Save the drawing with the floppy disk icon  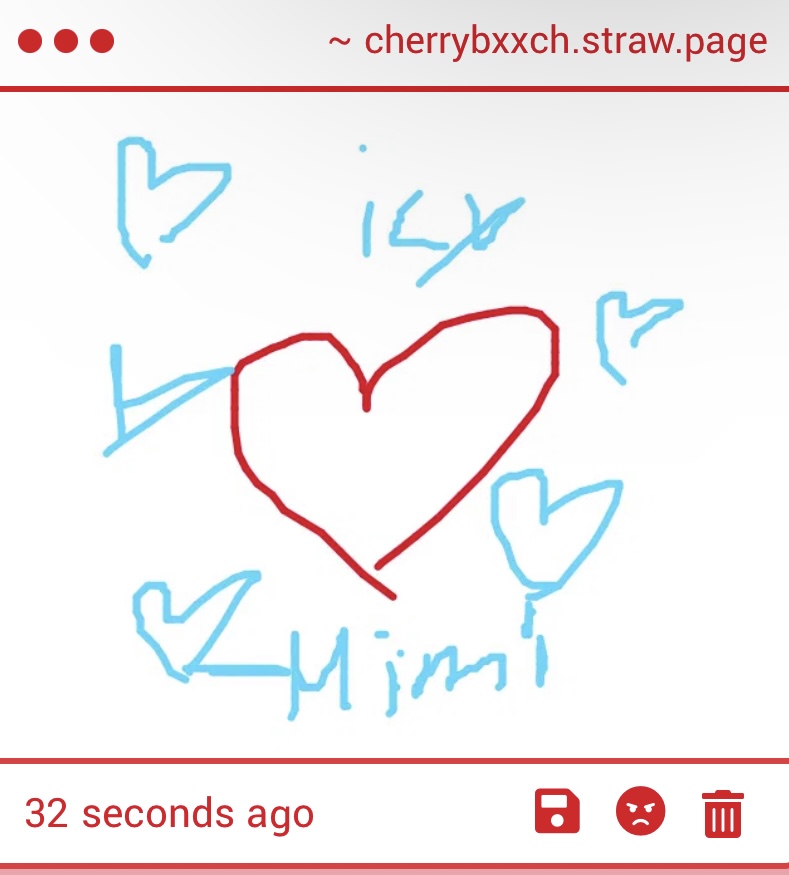coord(557,811)
